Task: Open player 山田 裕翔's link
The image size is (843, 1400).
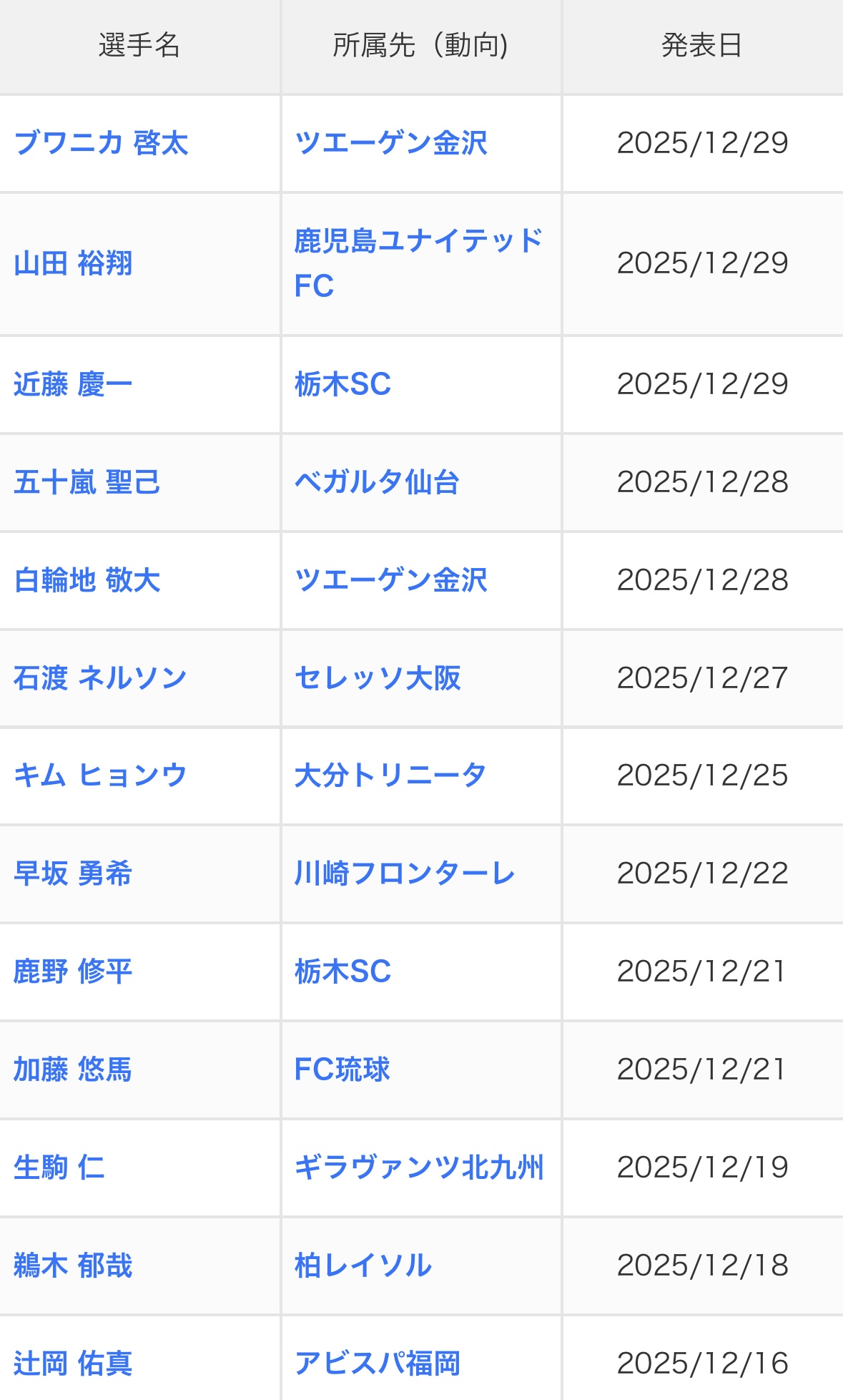Action: click(x=73, y=263)
